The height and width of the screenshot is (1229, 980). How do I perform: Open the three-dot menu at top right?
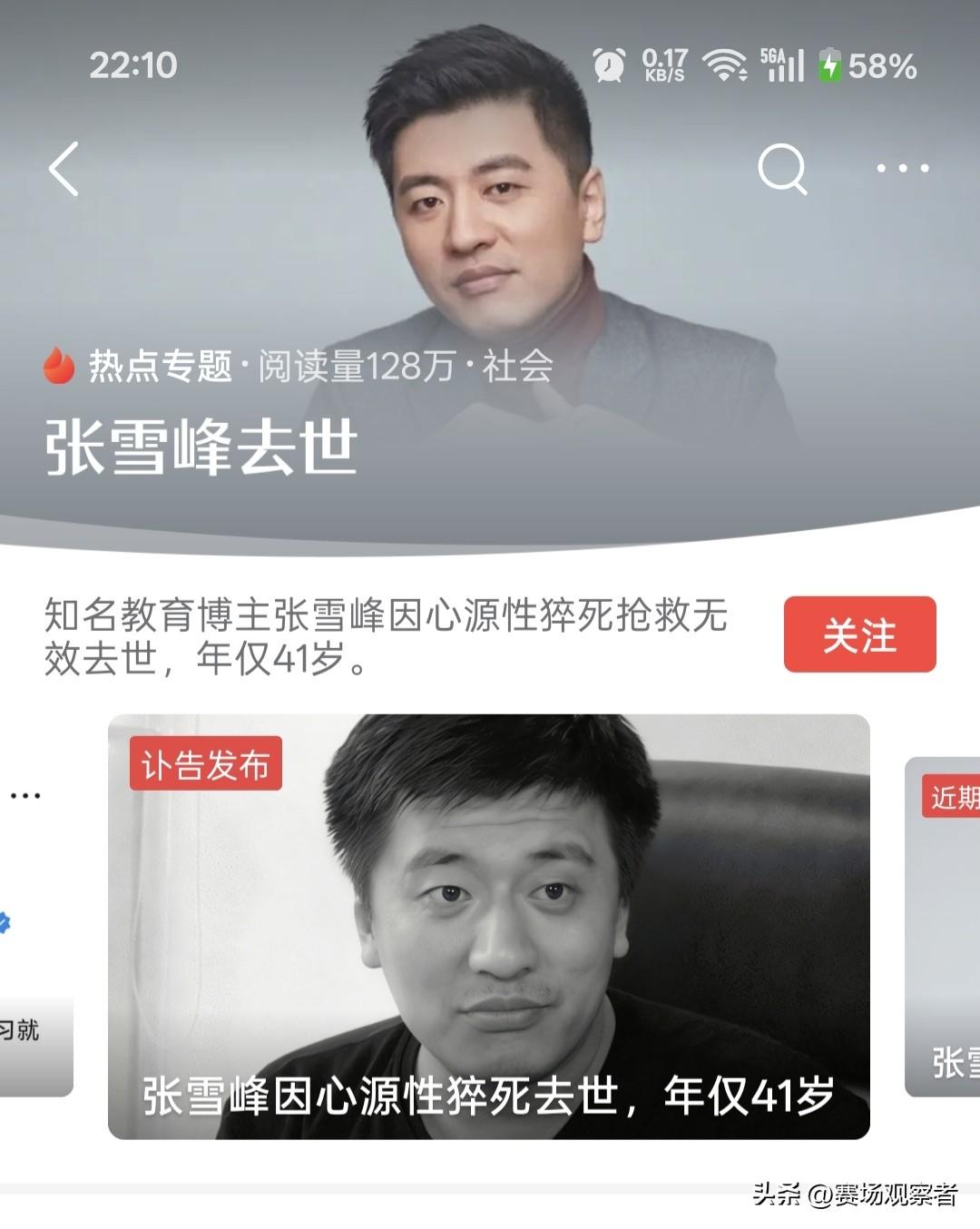pyautogui.click(x=901, y=169)
